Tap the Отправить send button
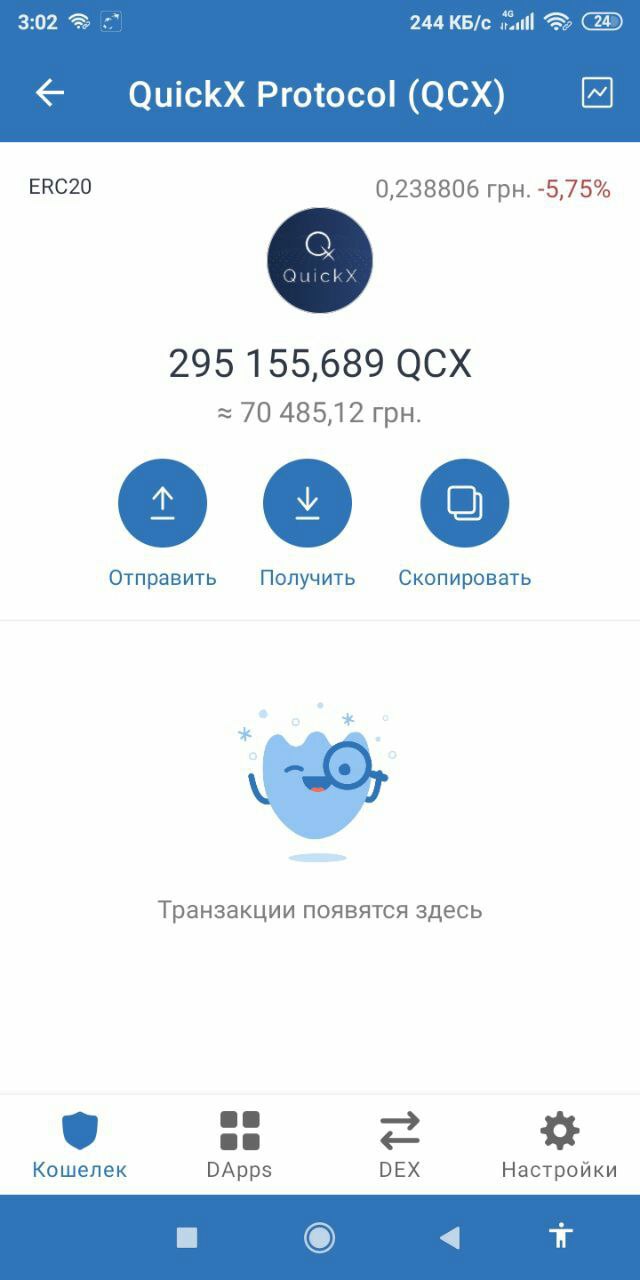Screen dimensions: 640x1280 (x=162, y=503)
